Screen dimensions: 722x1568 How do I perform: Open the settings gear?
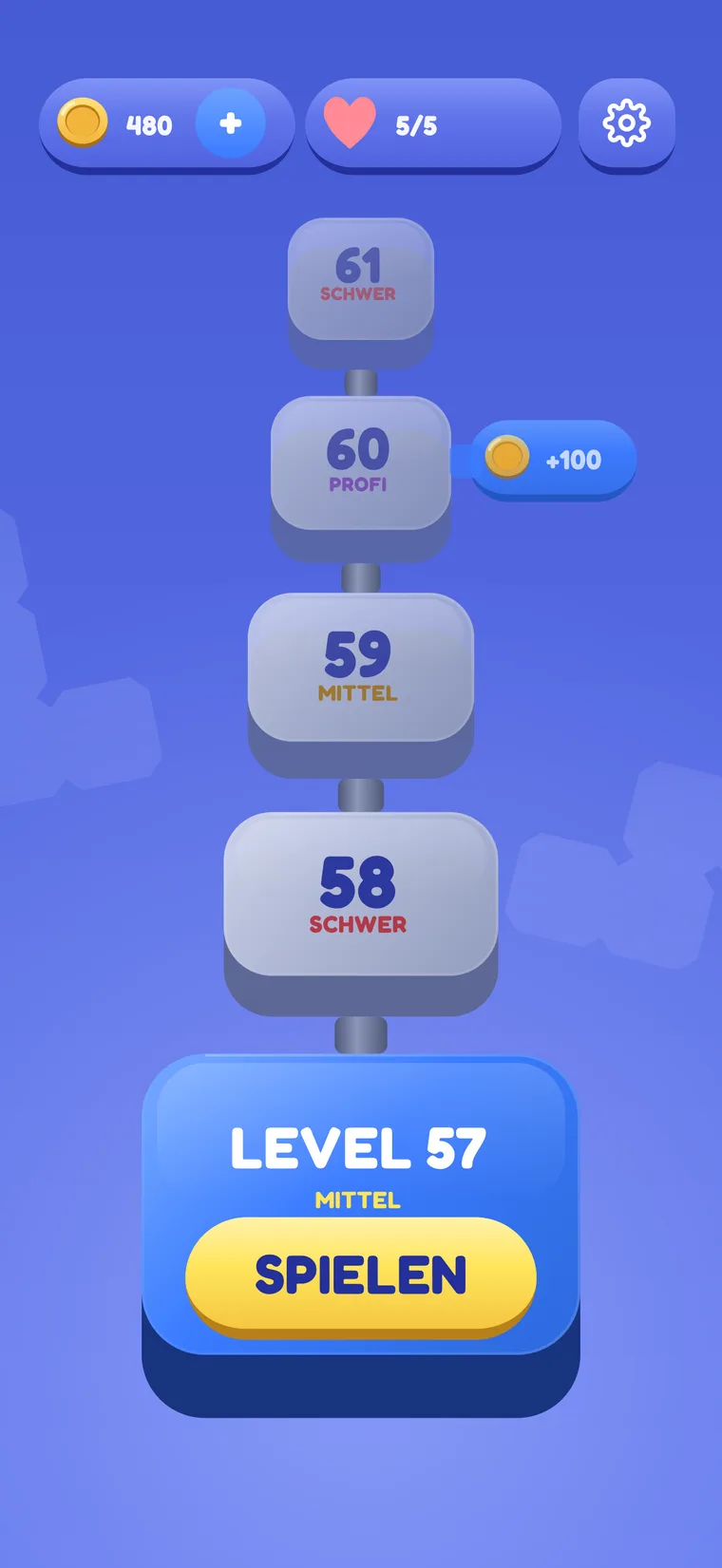627,123
